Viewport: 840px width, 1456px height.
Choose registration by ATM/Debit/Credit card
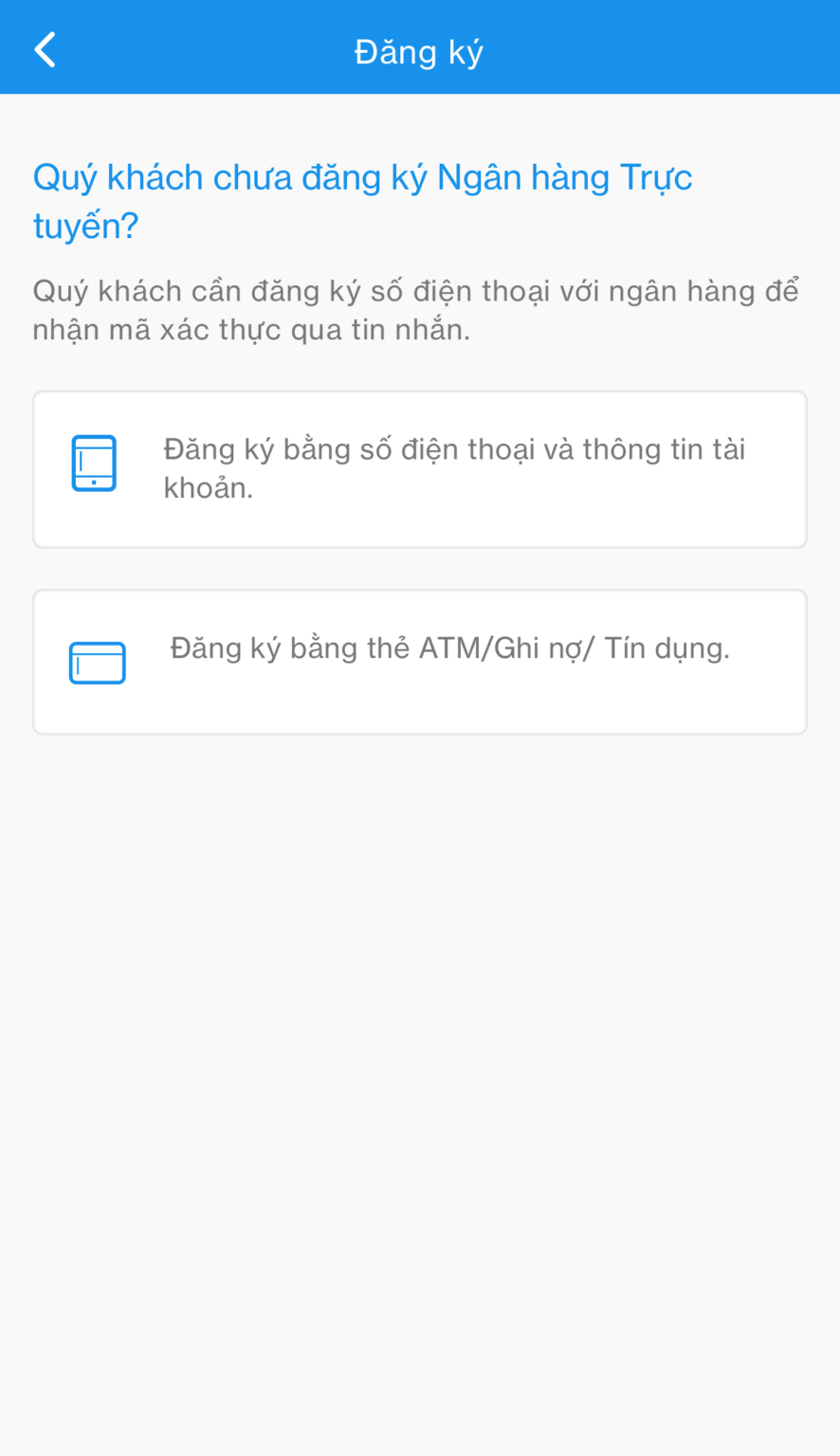pos(419,661)
